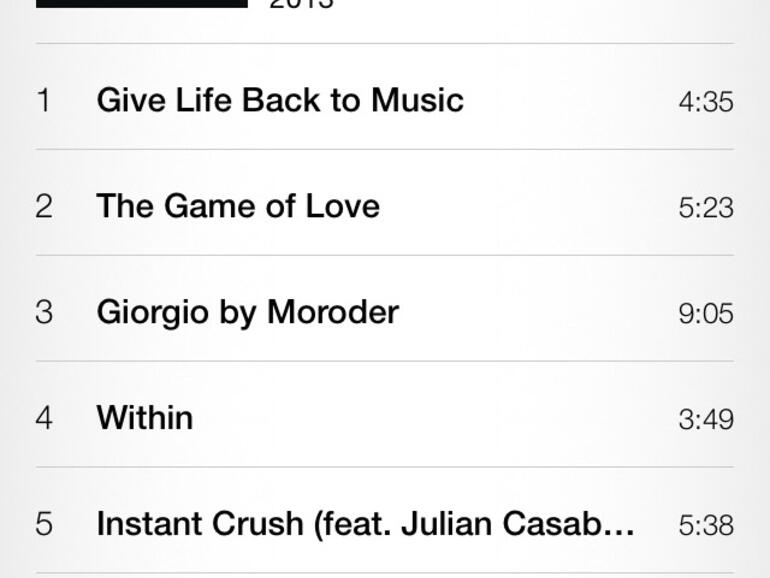The width and height of the screenshot is (770, 578).
Task: Start the track named Within
Action: click(145, 417)
